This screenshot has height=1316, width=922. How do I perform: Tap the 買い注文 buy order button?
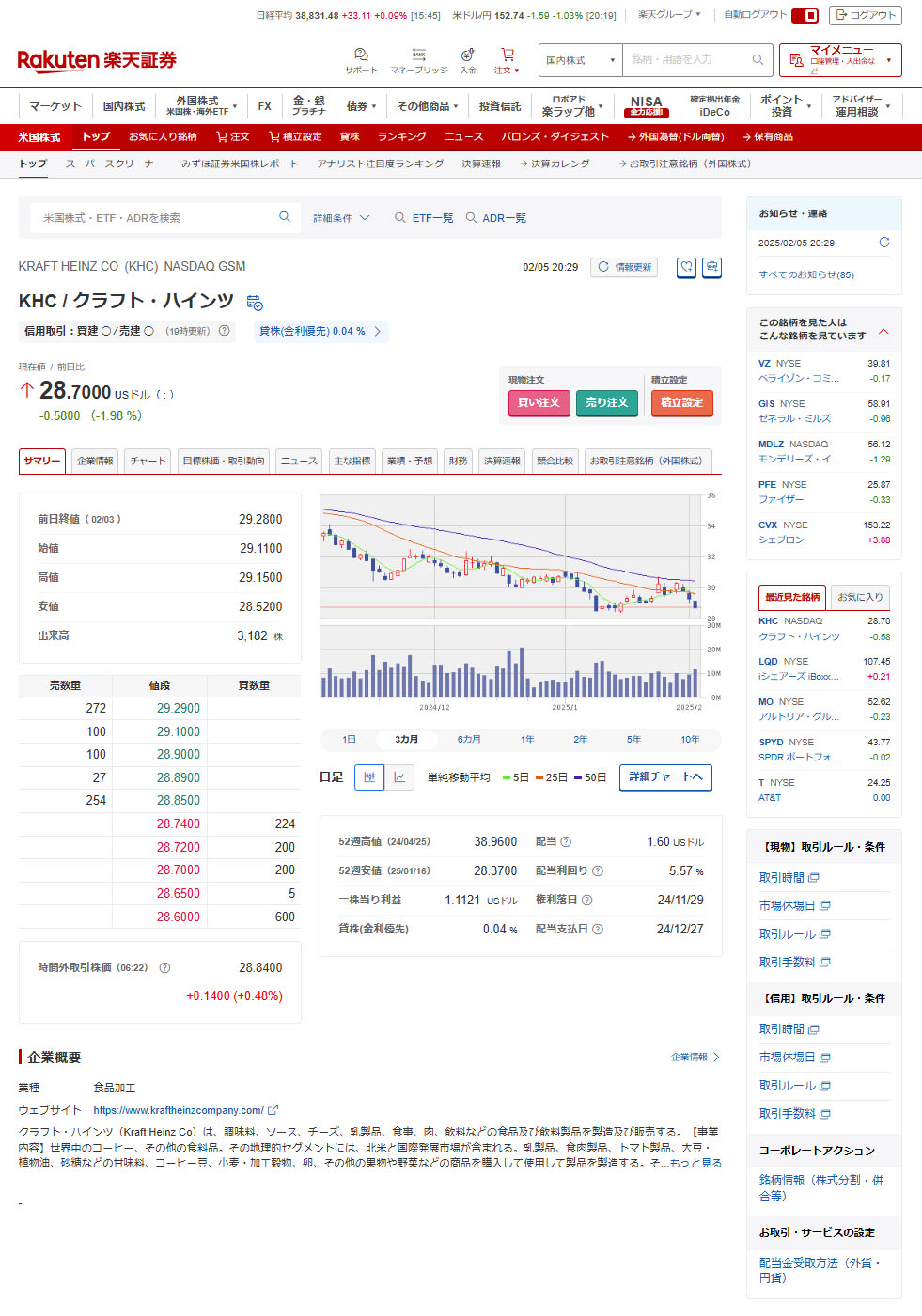[x=539, y=402]
